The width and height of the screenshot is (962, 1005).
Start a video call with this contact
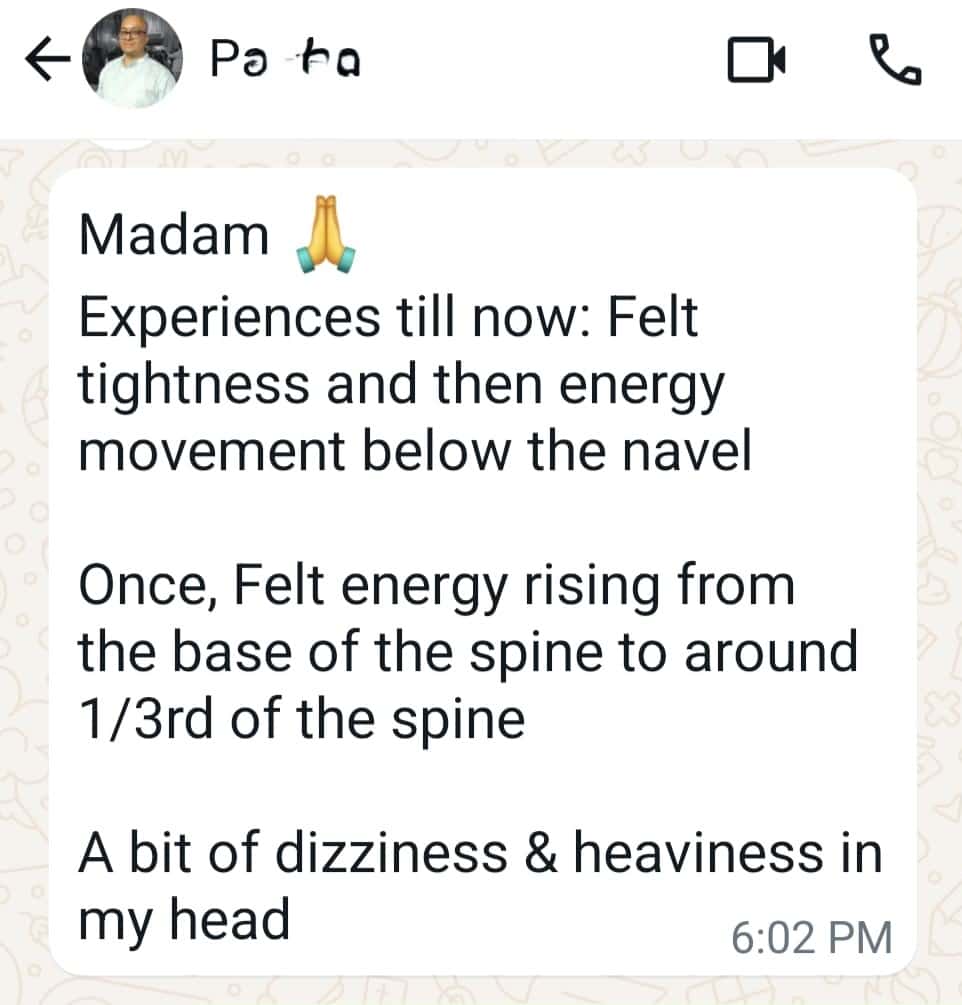[756, 63]
